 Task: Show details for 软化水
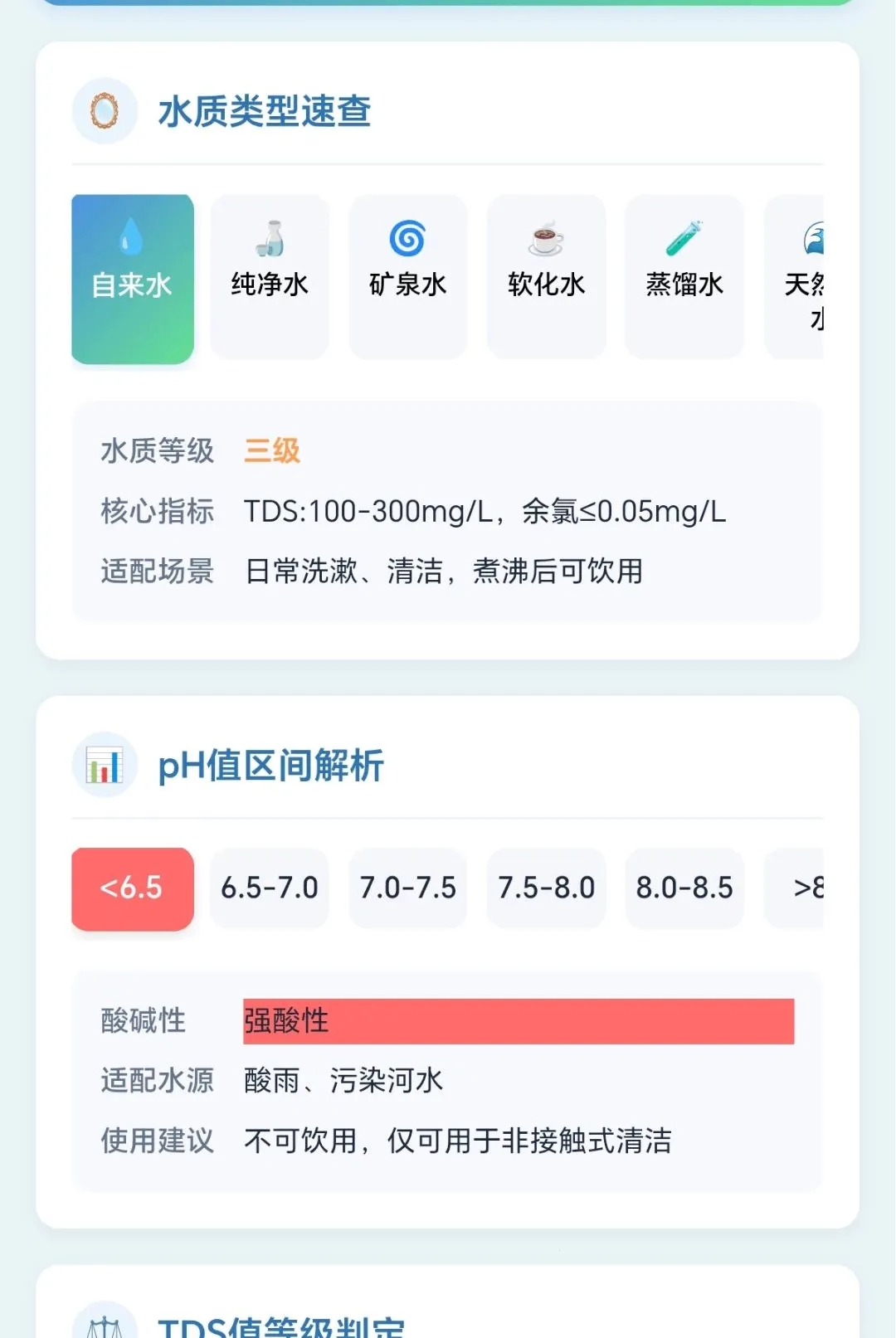click(x=546, y=277)
